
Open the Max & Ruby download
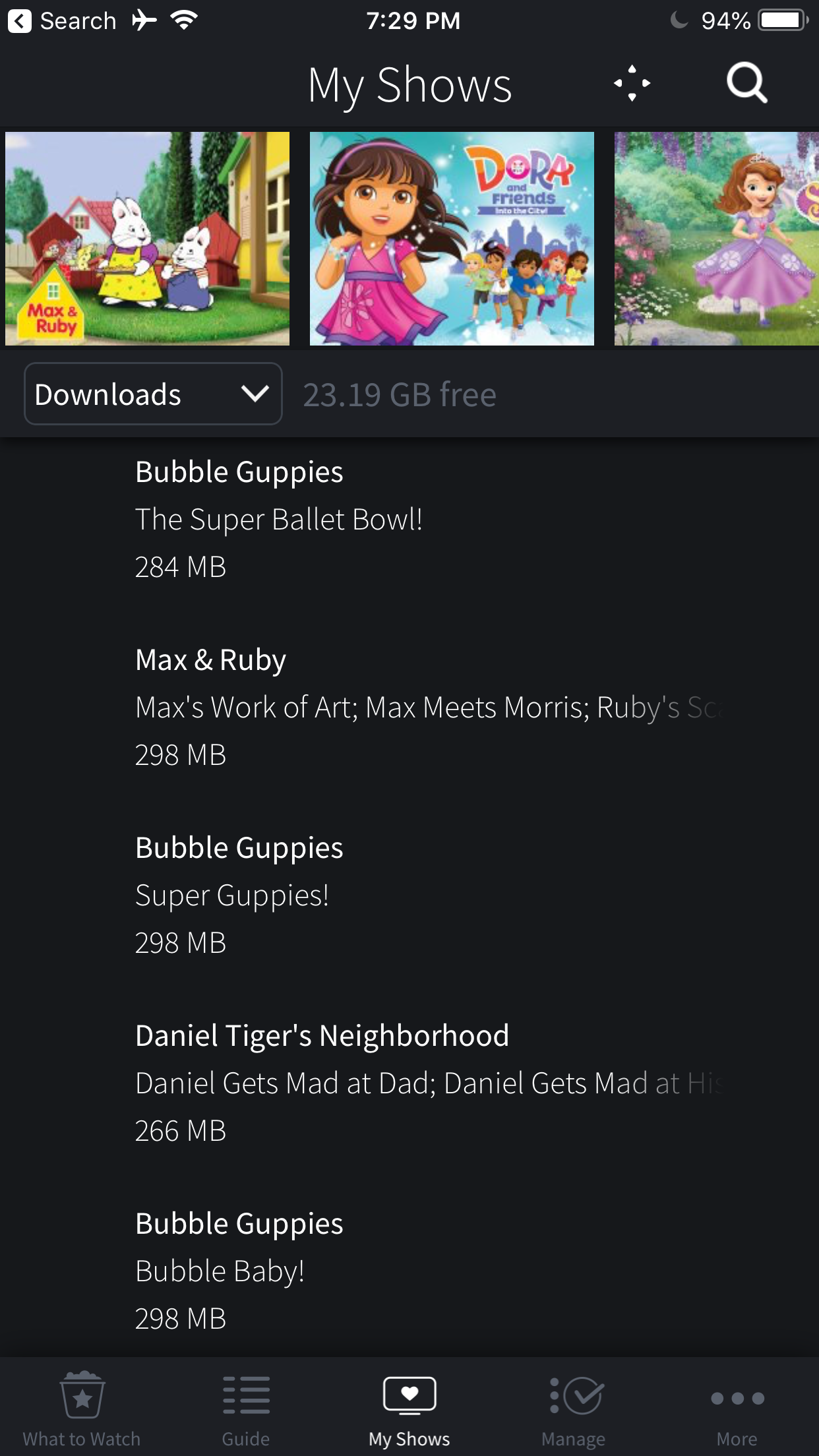coord(409,707)
